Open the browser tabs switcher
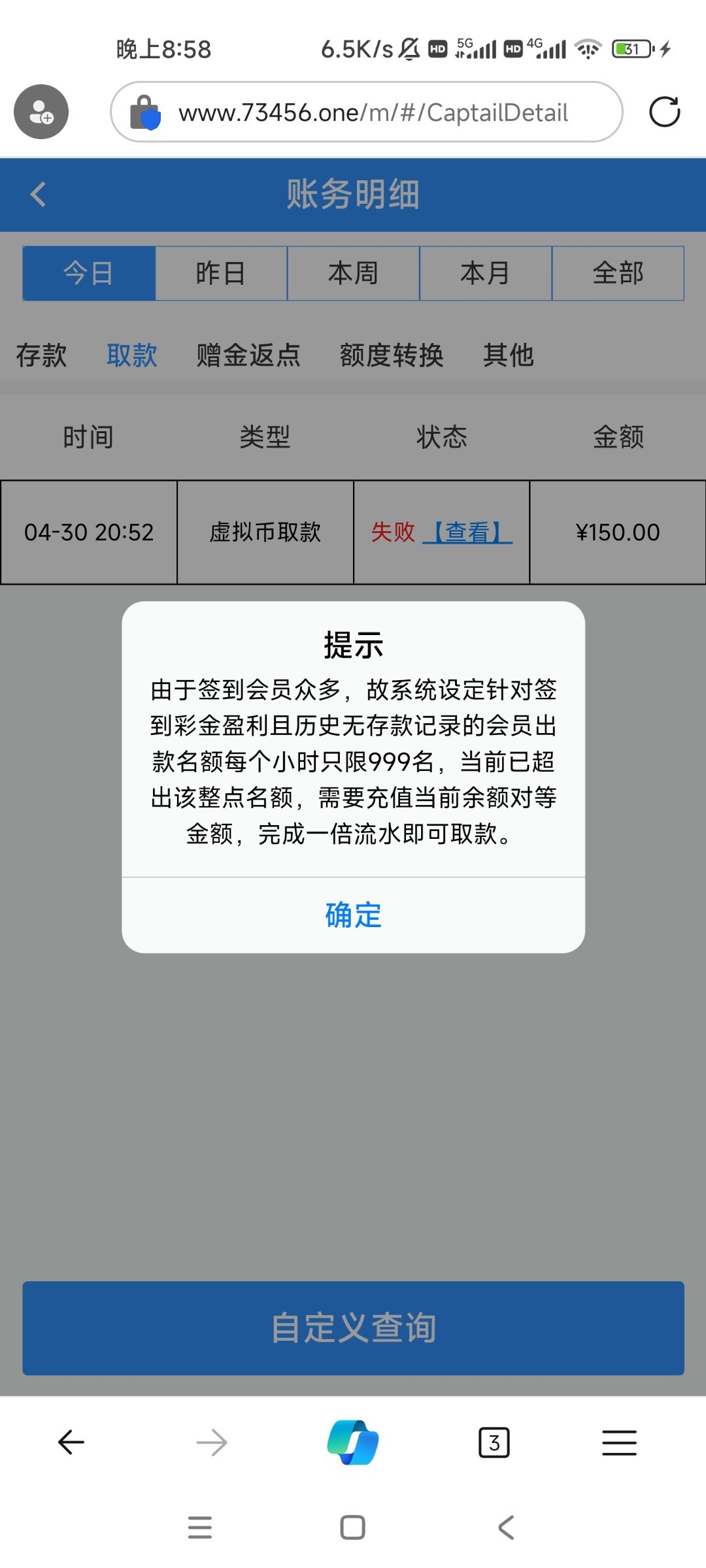706x1568 pixels. (494, 1443)
